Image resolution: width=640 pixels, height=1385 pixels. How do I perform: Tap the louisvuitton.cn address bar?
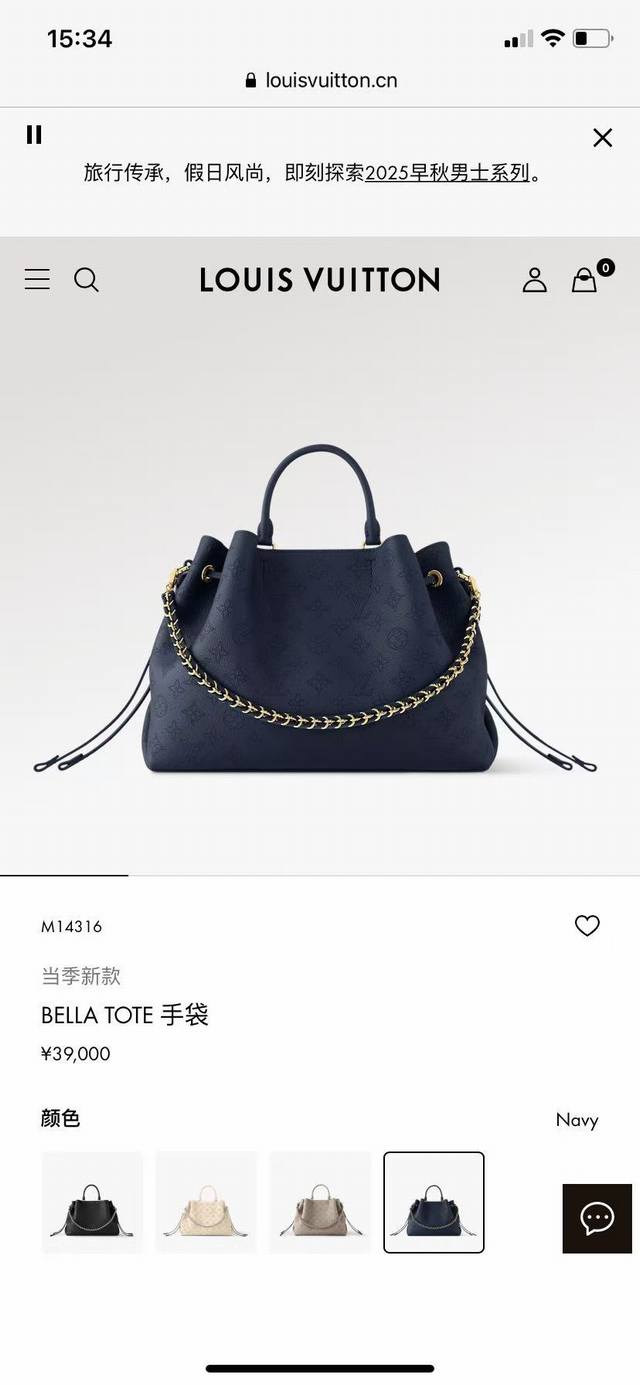pyautogui.click(x=320, y=80)
